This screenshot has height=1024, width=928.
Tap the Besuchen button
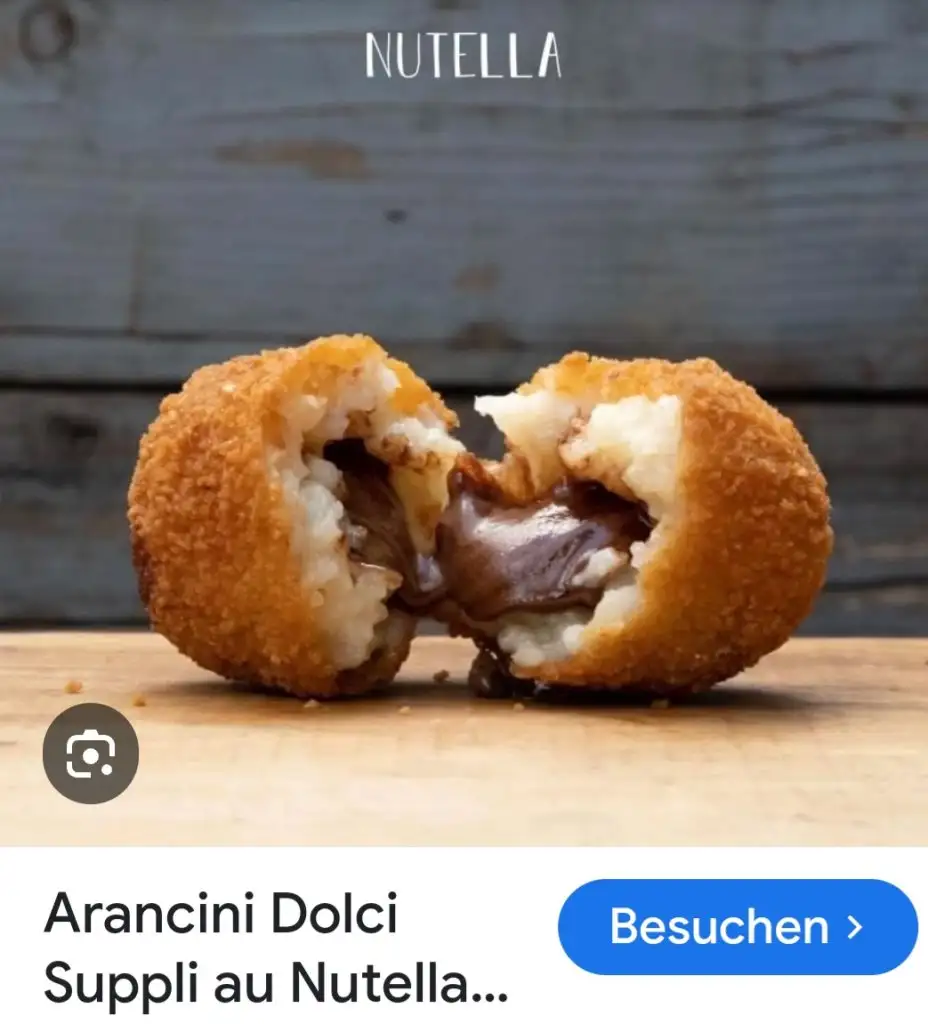tap(737, 927)
